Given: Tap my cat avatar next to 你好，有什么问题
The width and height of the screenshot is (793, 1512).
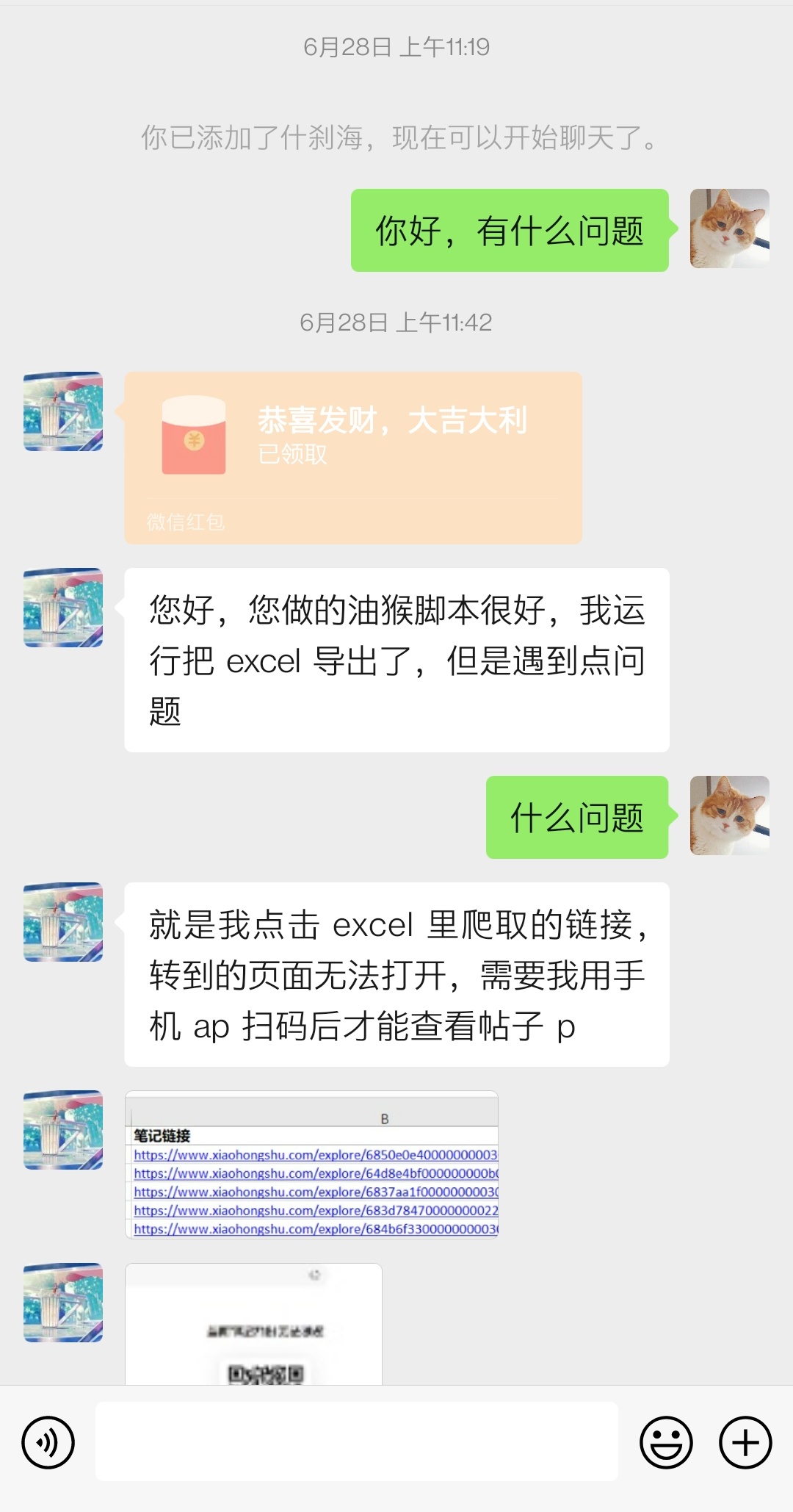Looking at the screenshot, I should 729,228.
